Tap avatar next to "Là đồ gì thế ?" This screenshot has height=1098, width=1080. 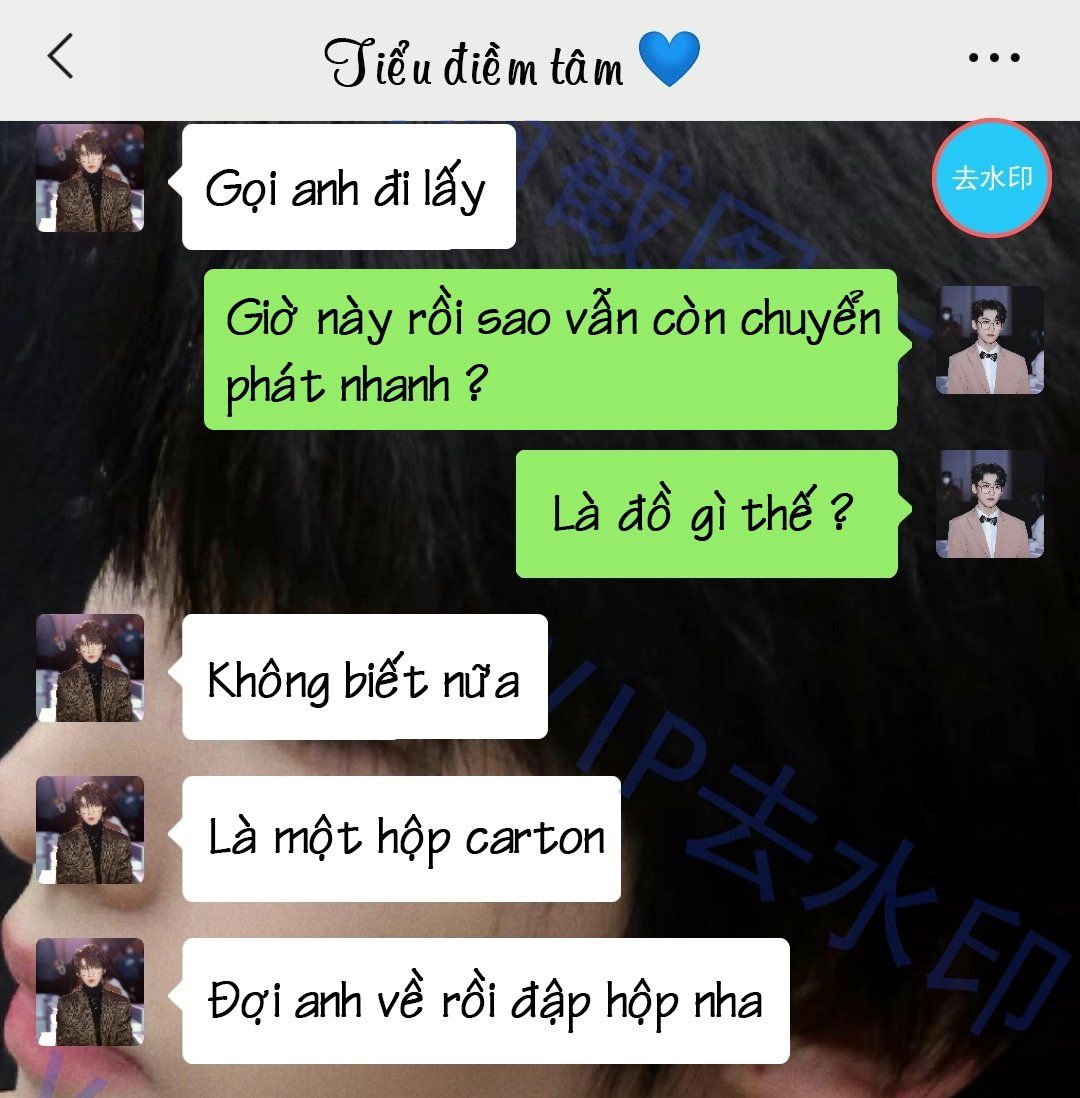(x=989, y=505)
